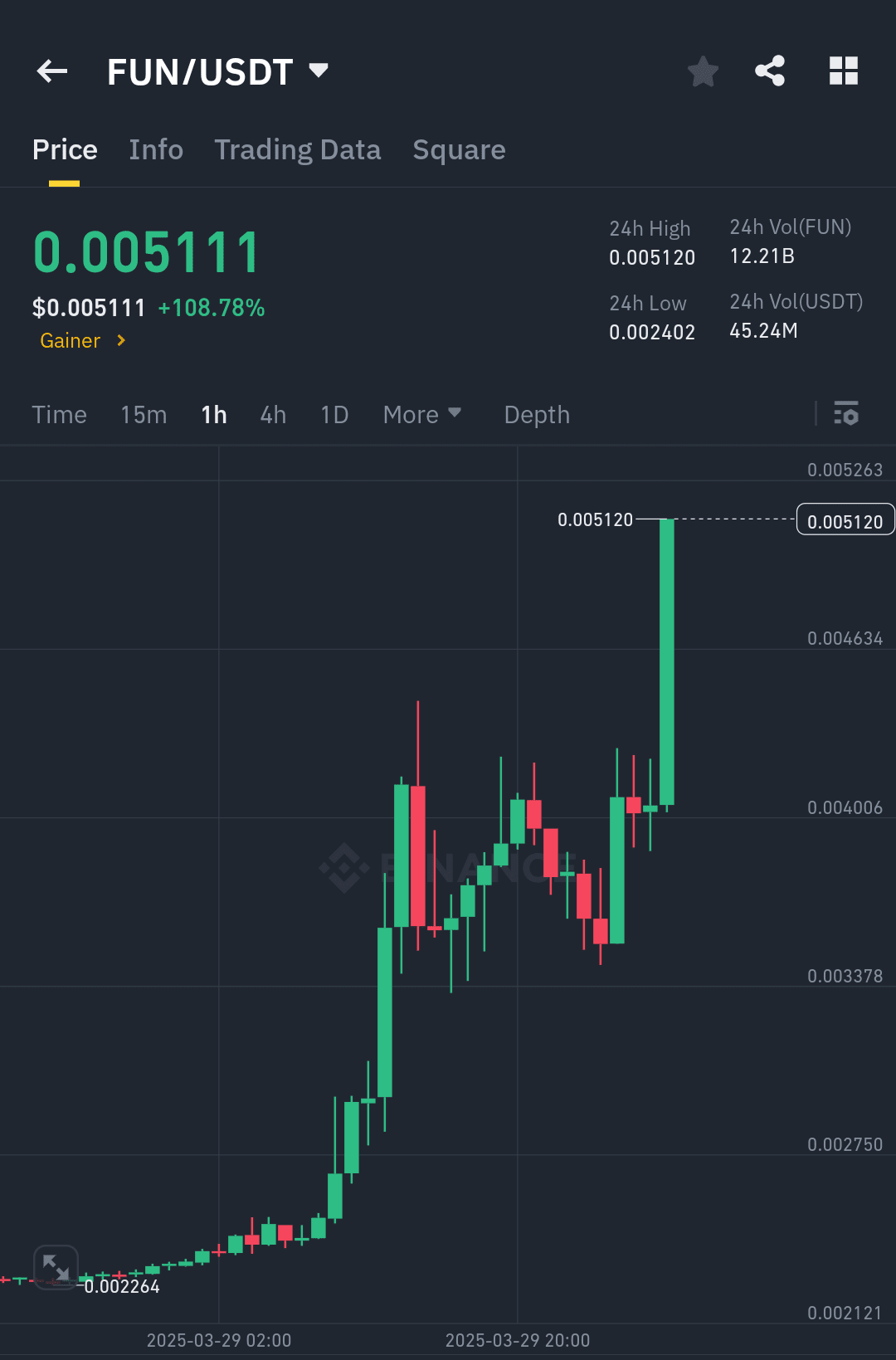Switch timeframe to 15m
The height and width of the screenshot is (1360, 896).
(x=143, y=414)
